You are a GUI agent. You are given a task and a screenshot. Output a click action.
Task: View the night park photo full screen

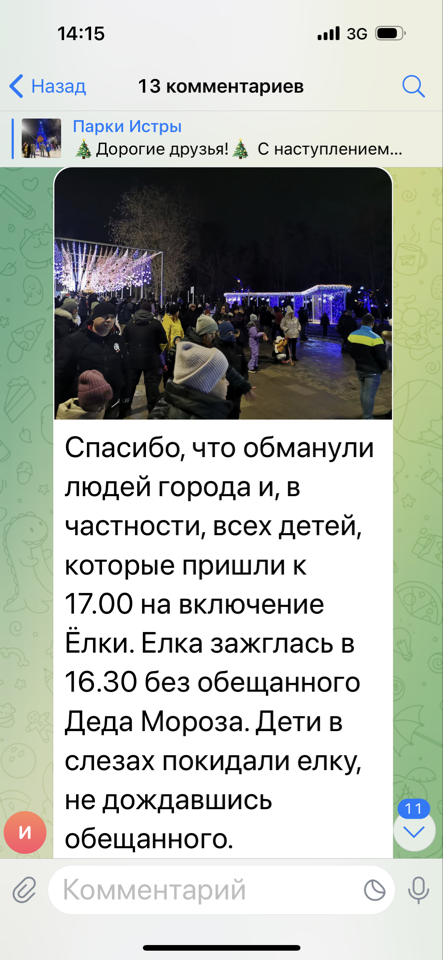click(x=223, y=293)
